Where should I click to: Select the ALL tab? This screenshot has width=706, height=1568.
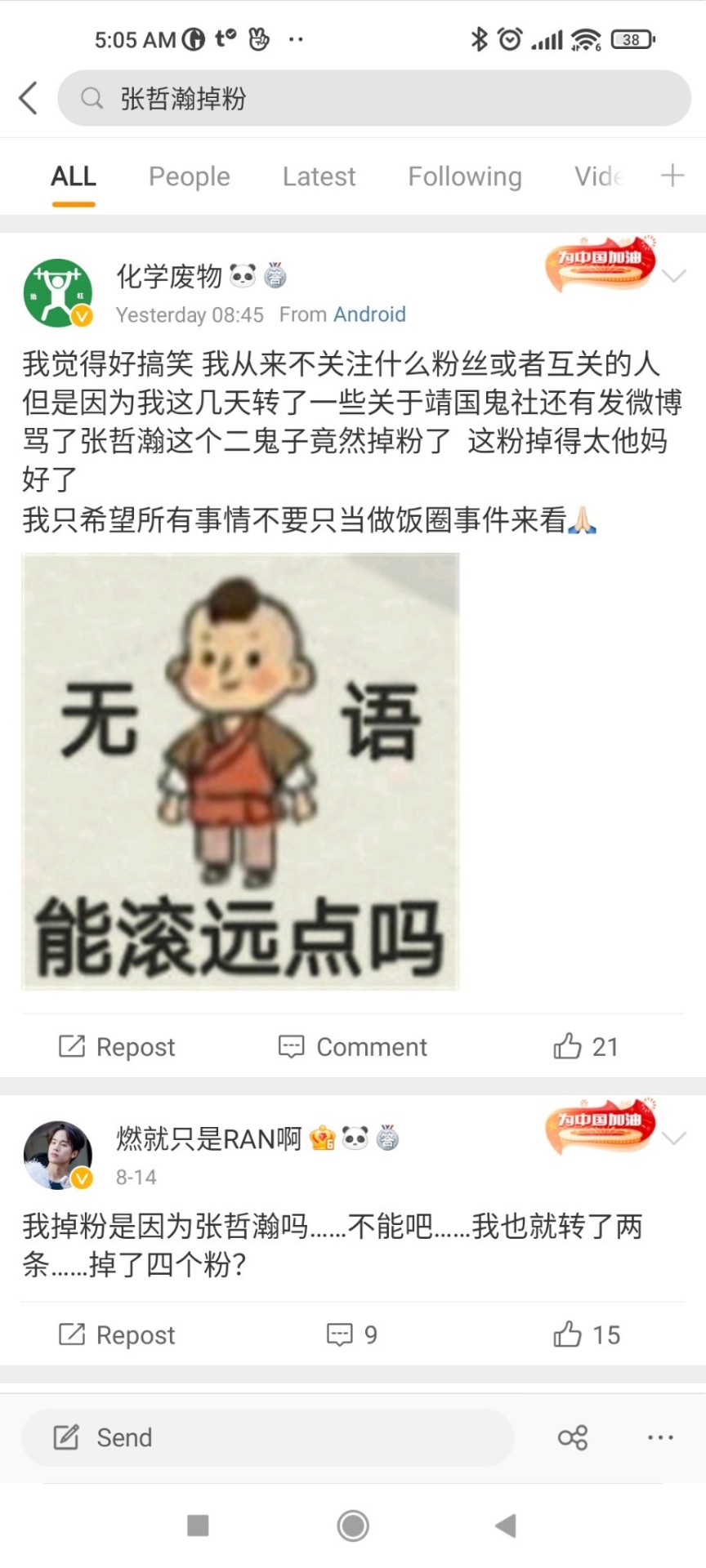pyautogui.click(x=74, y=176)
